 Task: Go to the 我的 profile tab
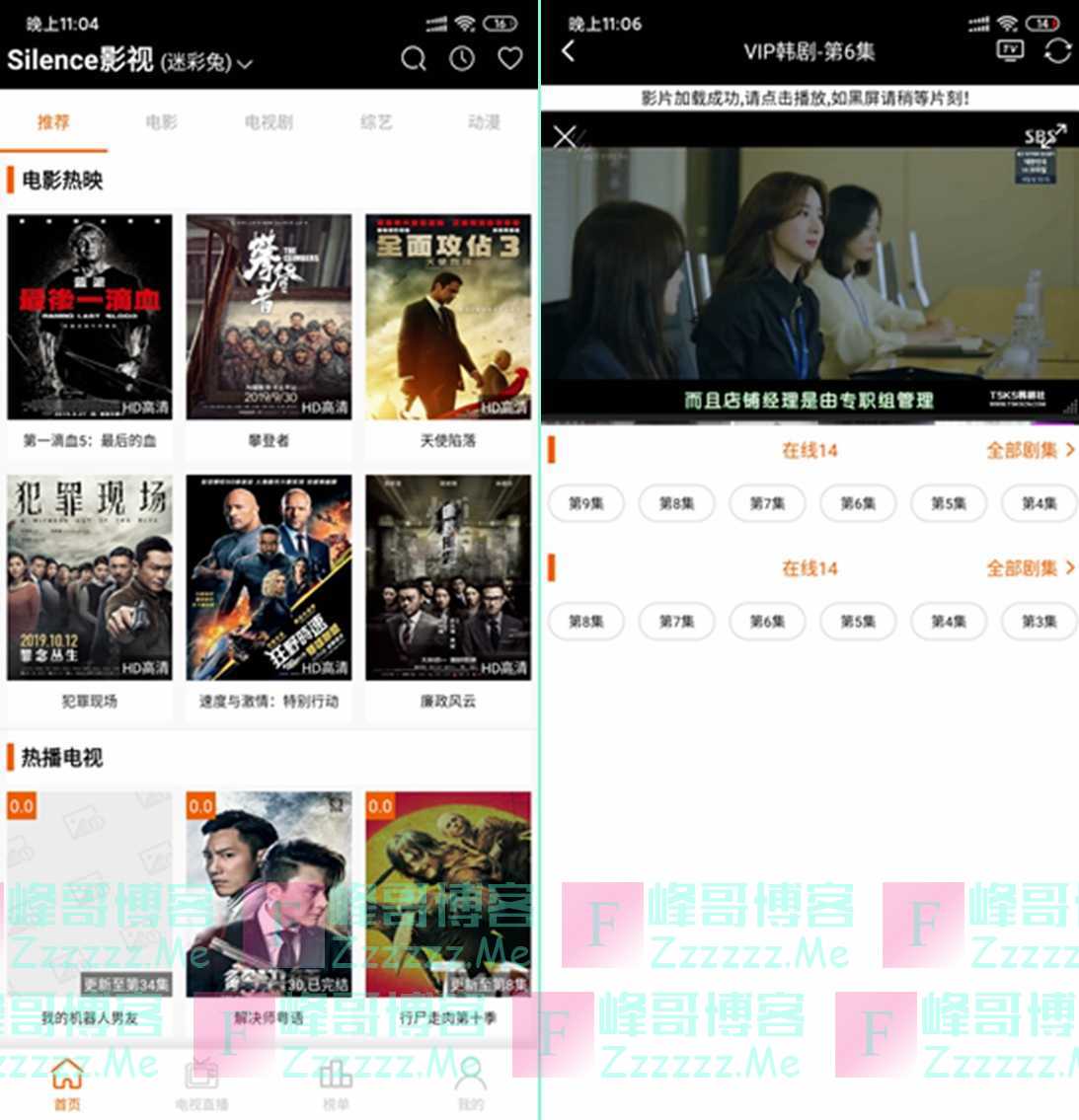tap(470, 1083)
